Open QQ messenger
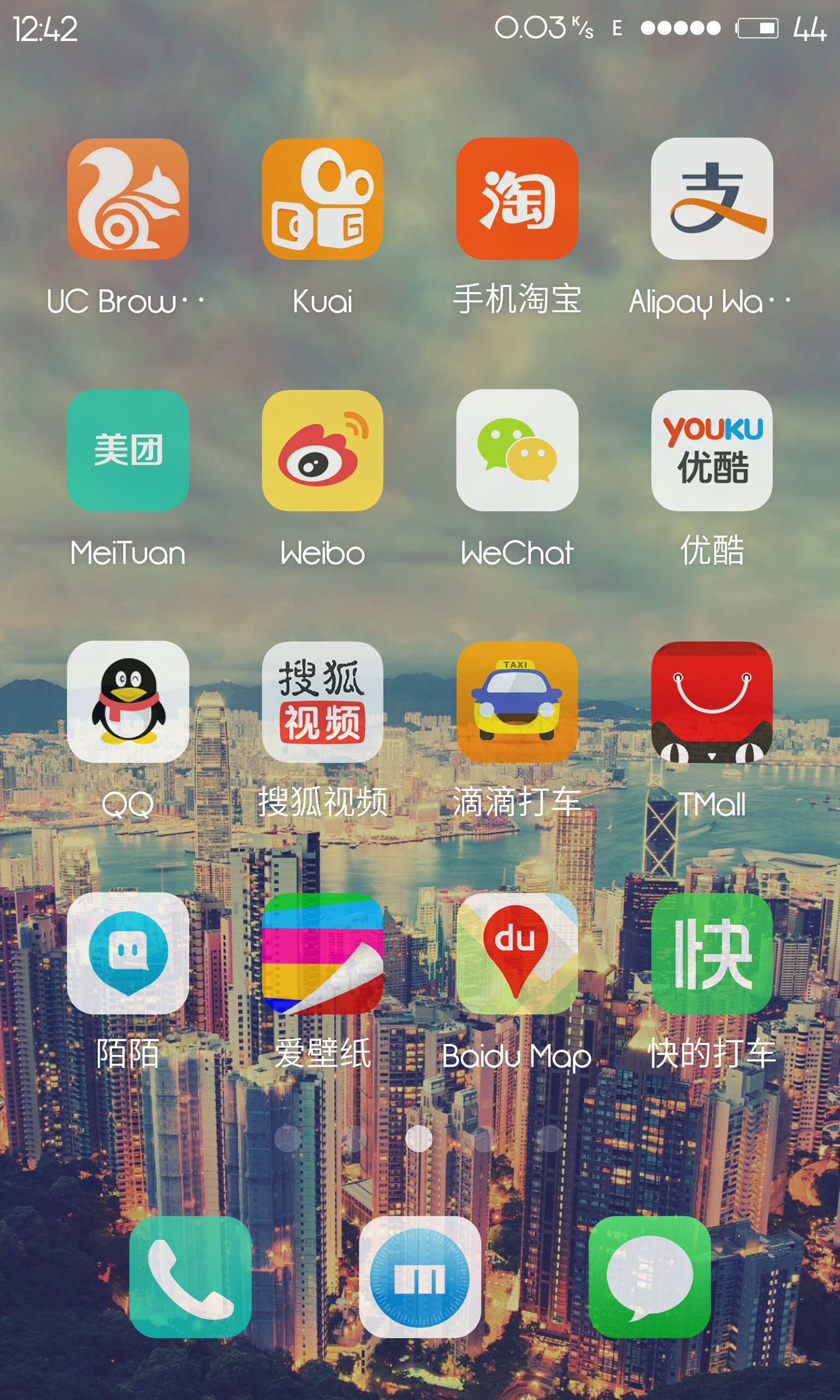Screen dimensions: 840x1400 128,702
